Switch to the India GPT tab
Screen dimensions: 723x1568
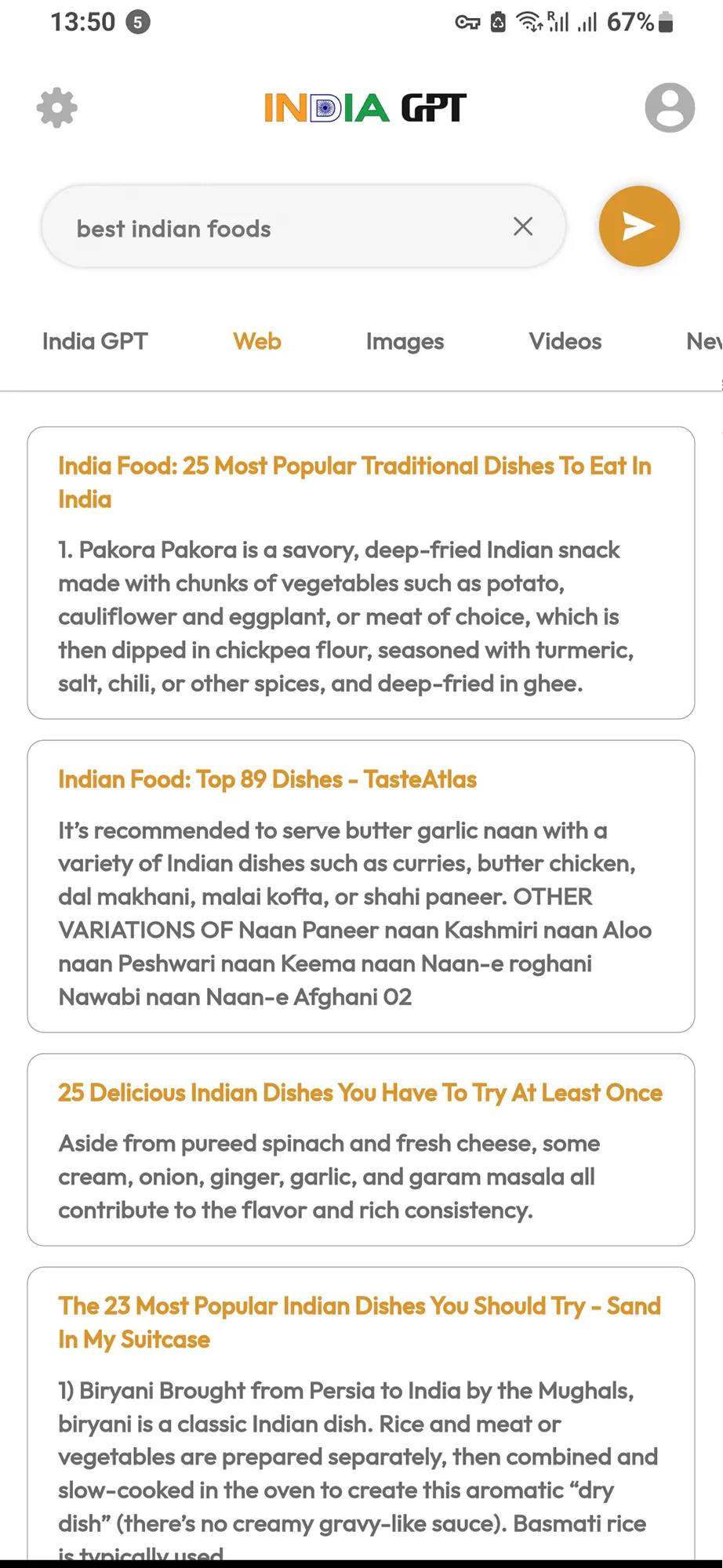point(95,342)
